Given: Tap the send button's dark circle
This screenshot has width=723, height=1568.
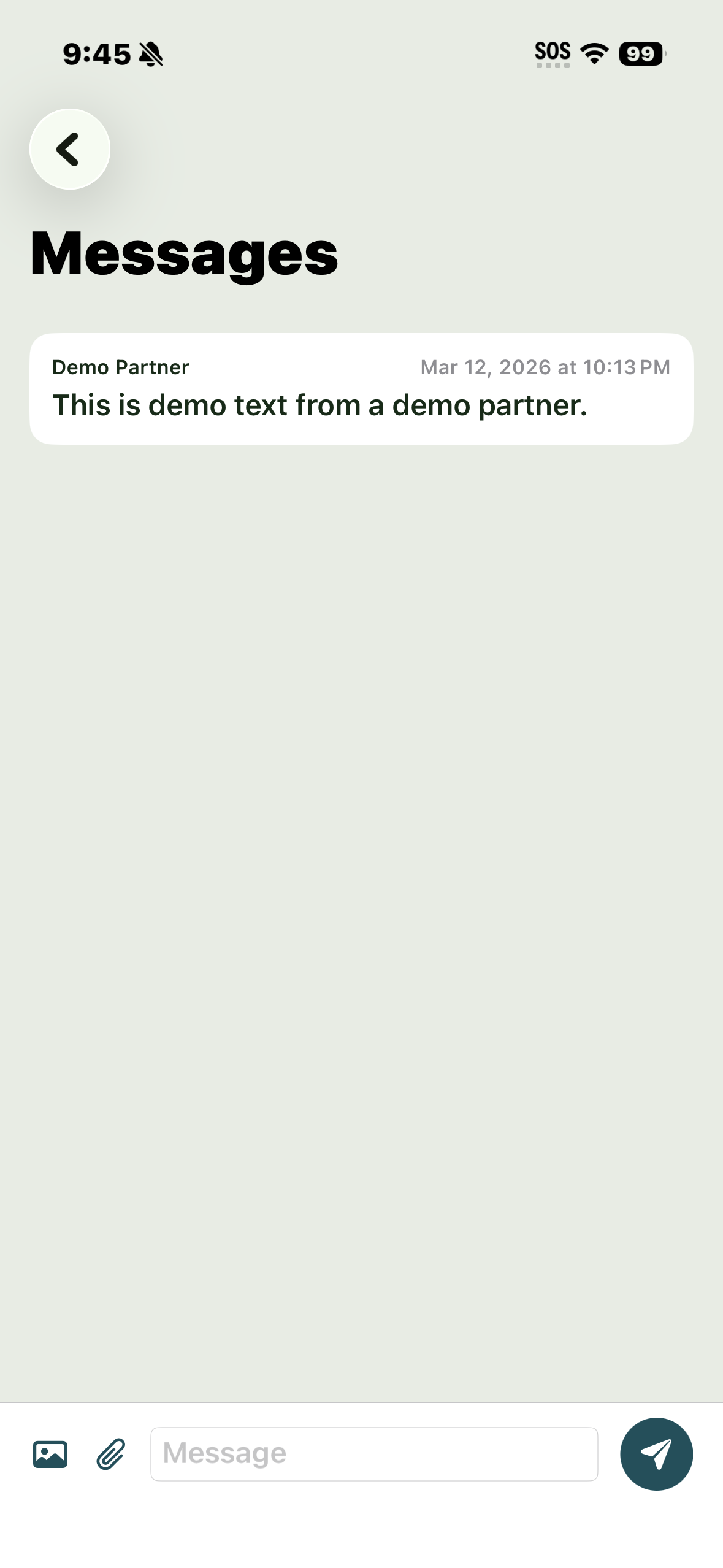Looking at the screenshot, I should point(656,1453).
